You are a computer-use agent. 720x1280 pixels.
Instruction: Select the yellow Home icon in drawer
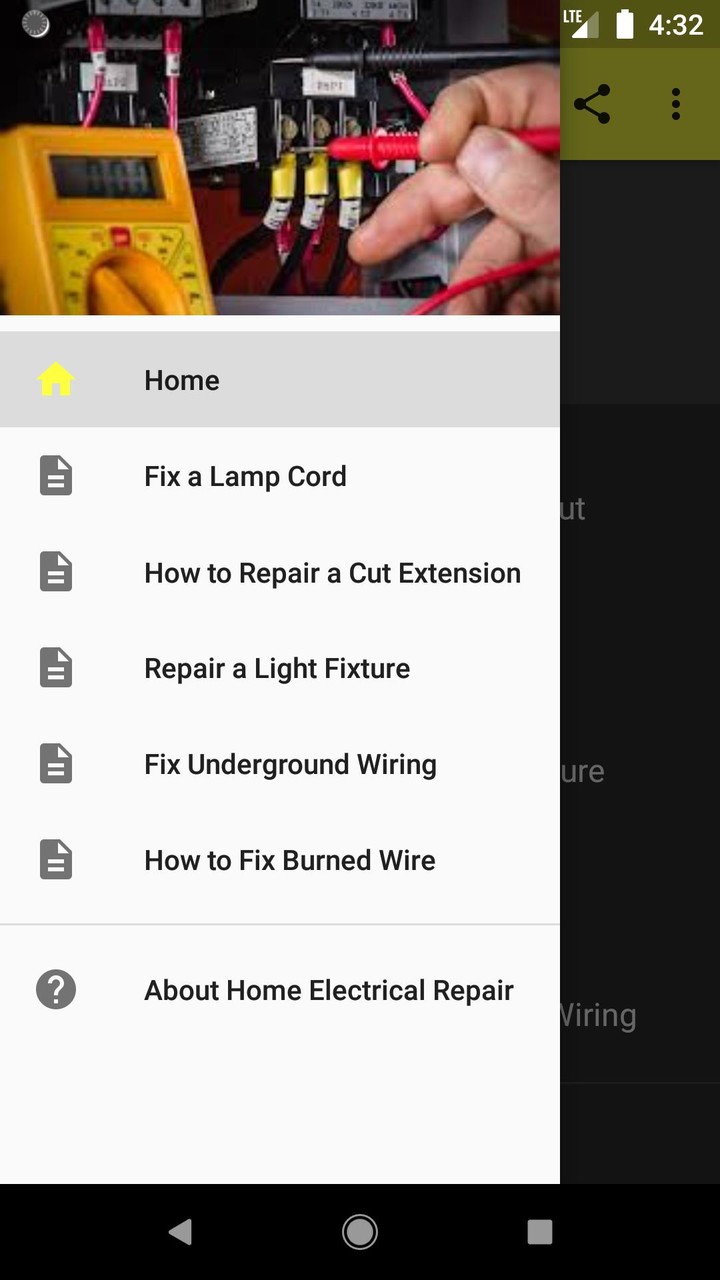point(55,379)
